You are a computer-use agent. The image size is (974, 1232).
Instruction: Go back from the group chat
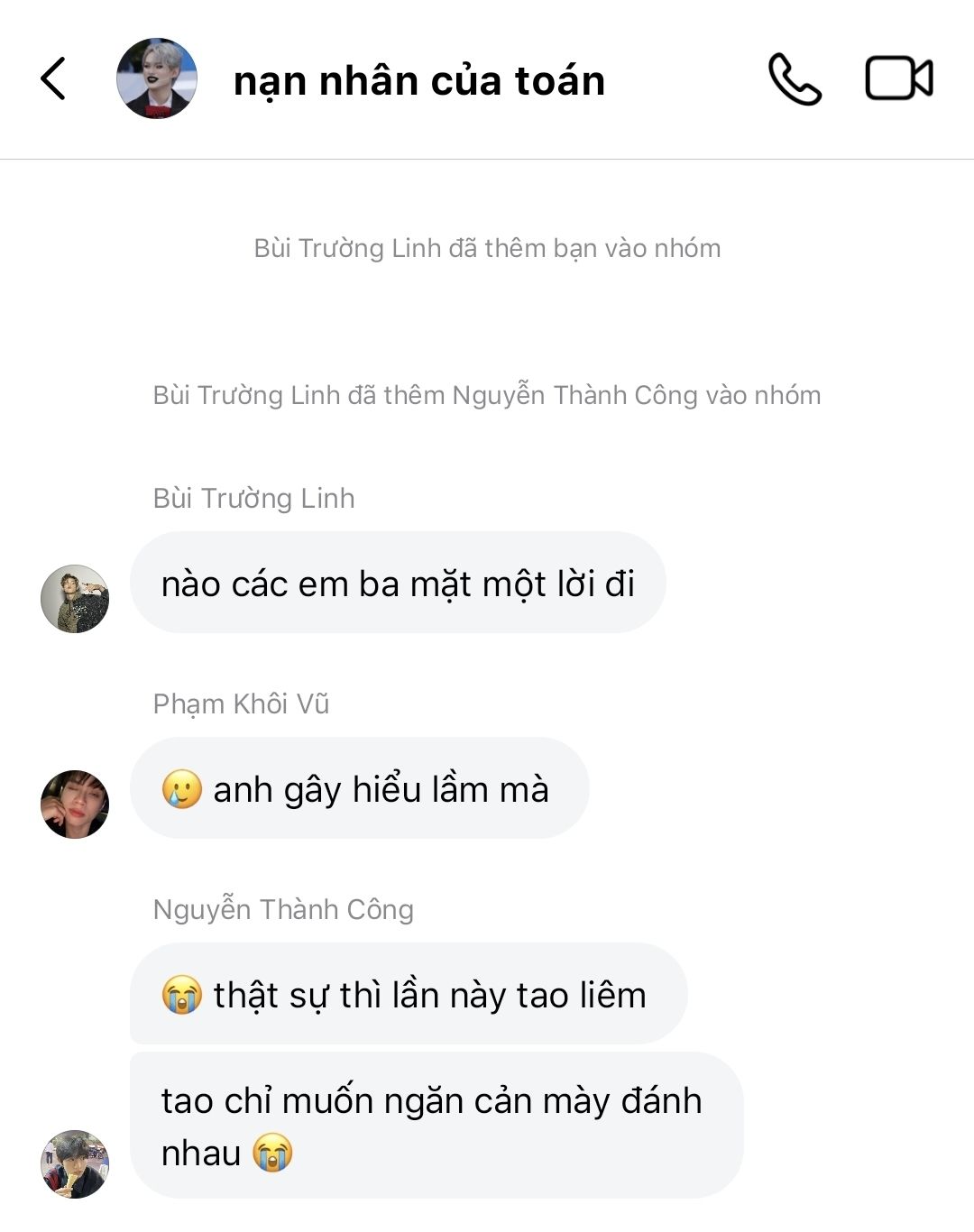pos(54,78)
